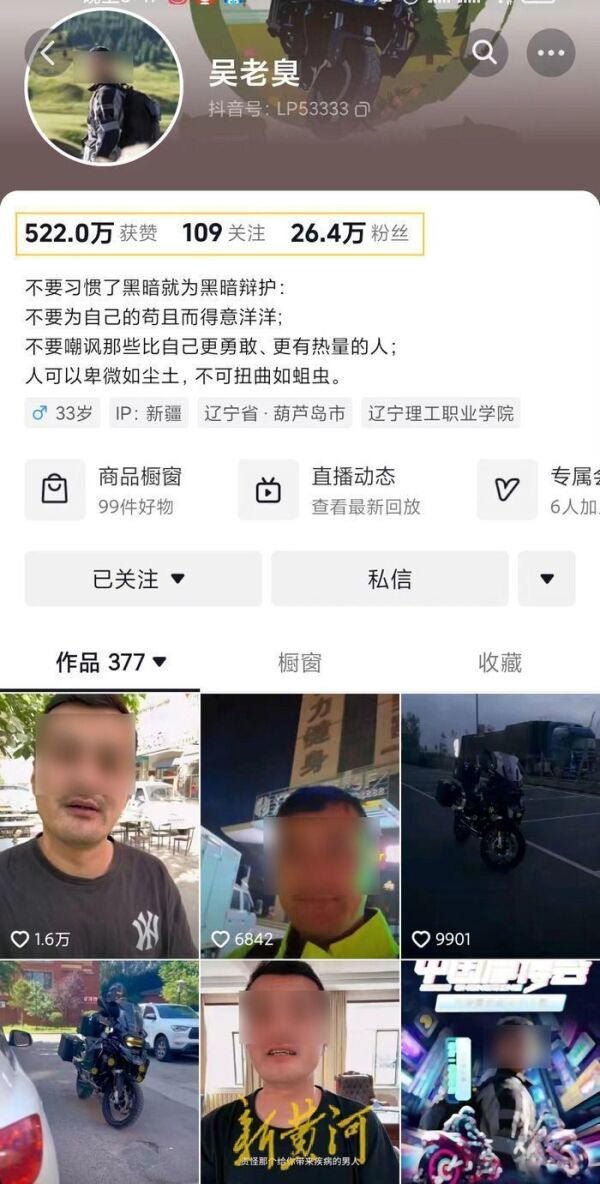Play the video with 1.6万 likes
Screen dimensions: 600x1184
pos(99,825)
